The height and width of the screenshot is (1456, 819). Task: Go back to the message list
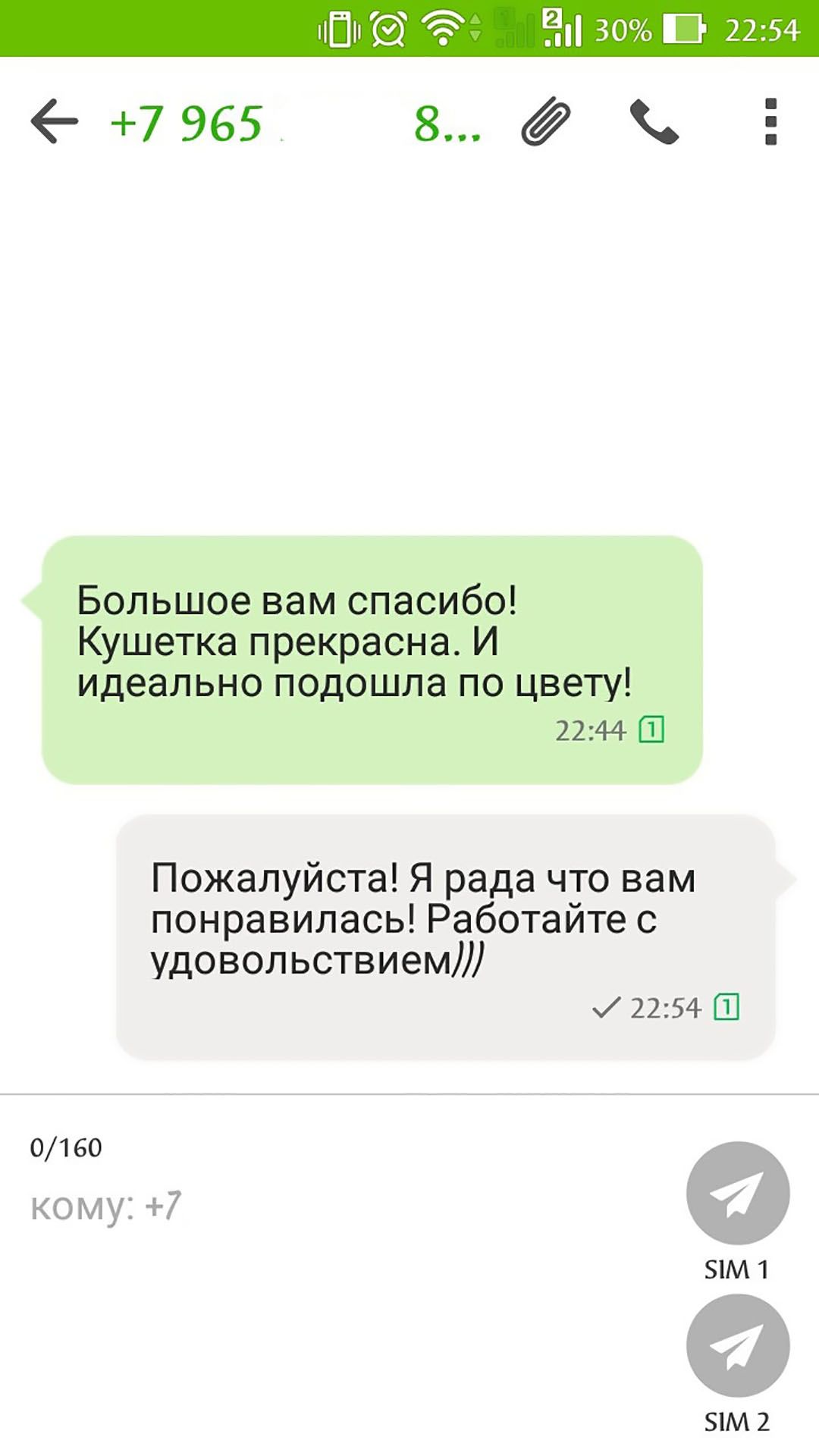[54, 121]
